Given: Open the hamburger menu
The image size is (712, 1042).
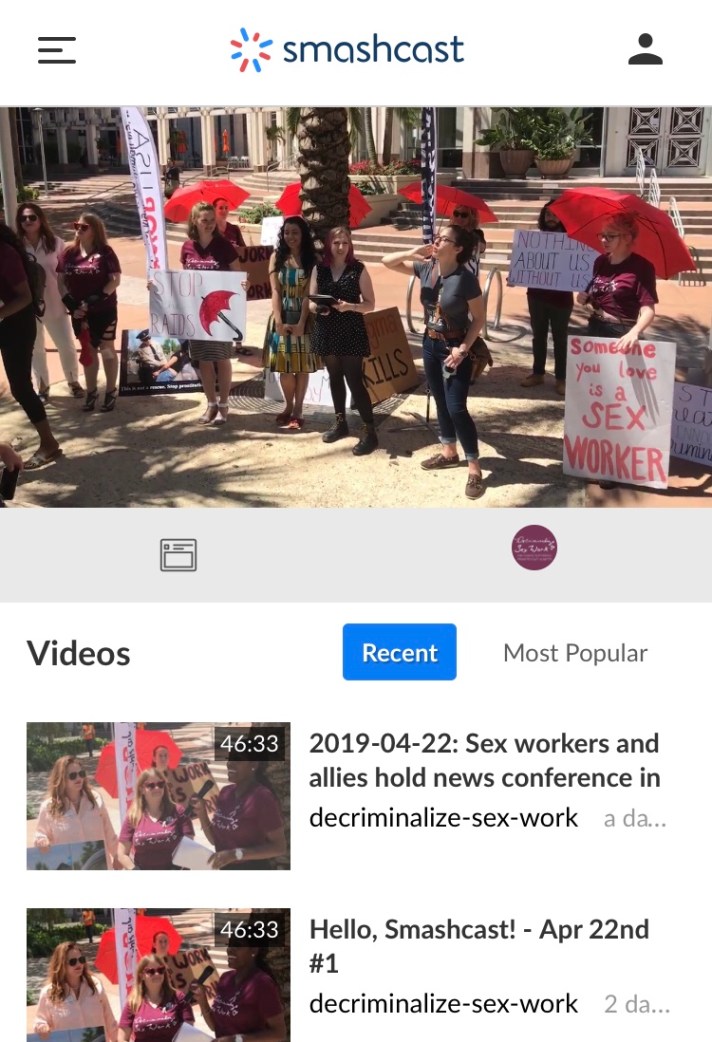Looking at the screenshot, I should (57, 50).
